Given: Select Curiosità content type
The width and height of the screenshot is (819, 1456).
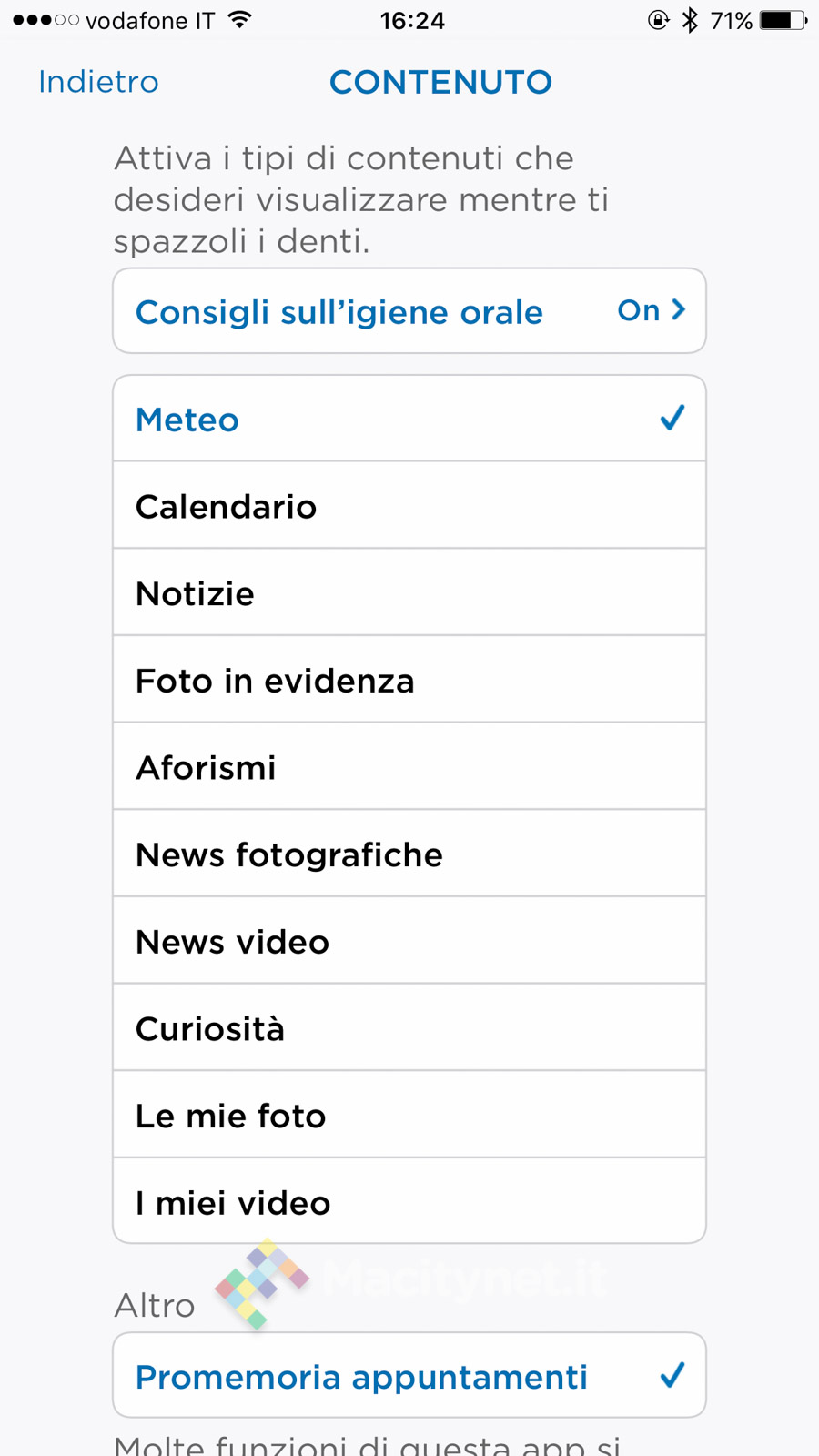Looking at the screenshot, I should [409, 1028].
